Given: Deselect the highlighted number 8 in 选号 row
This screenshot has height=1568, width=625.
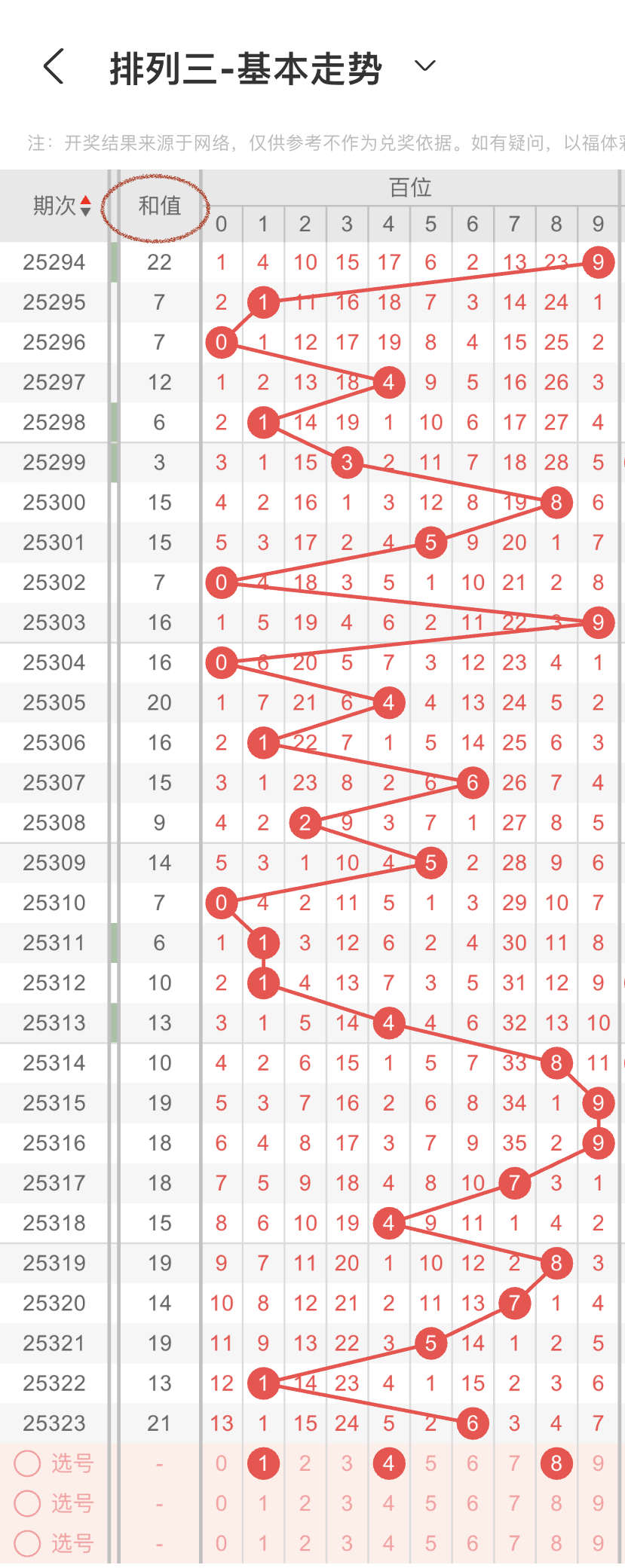Looking at the screenshot, I should (556, 1463).
